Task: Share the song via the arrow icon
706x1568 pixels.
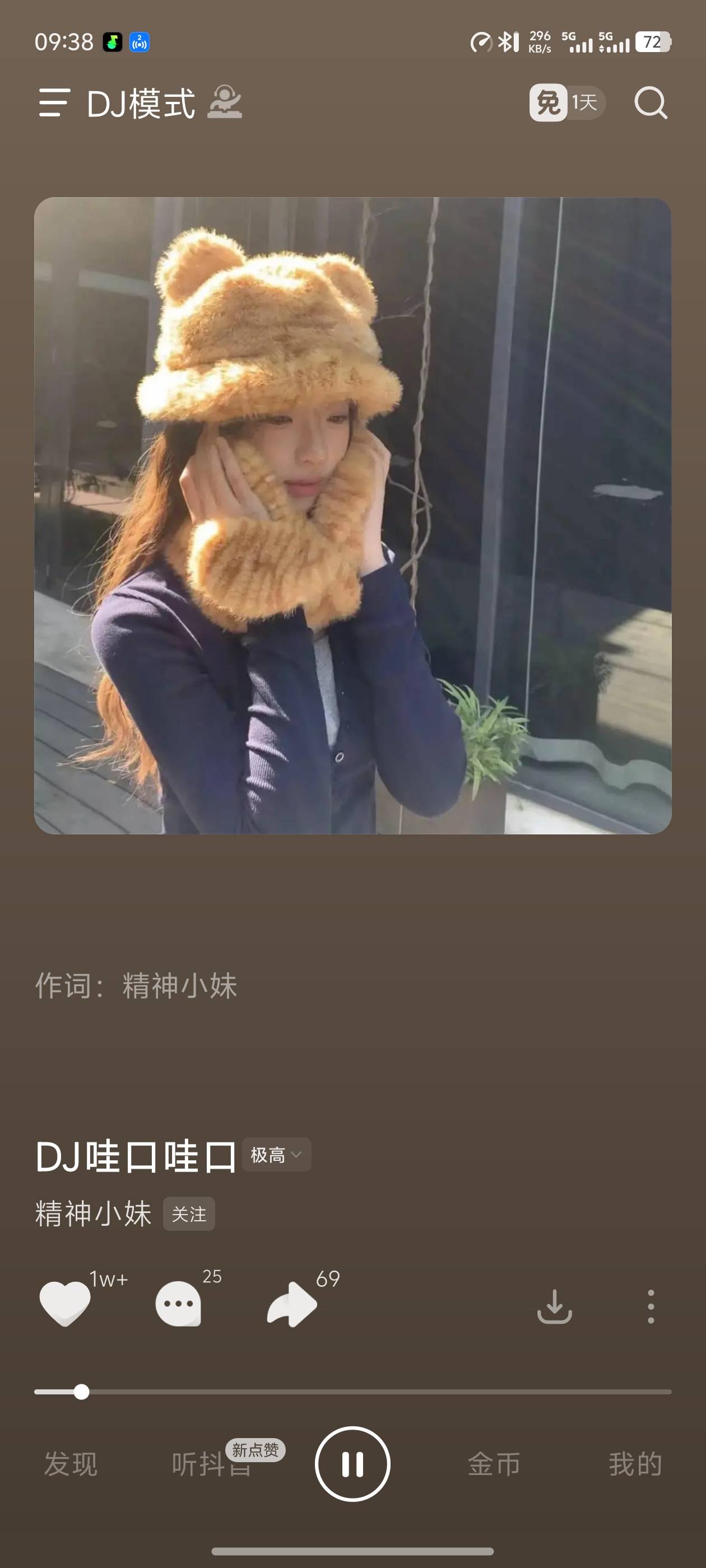Action: pyautogui.click(x=292, y=1303)
